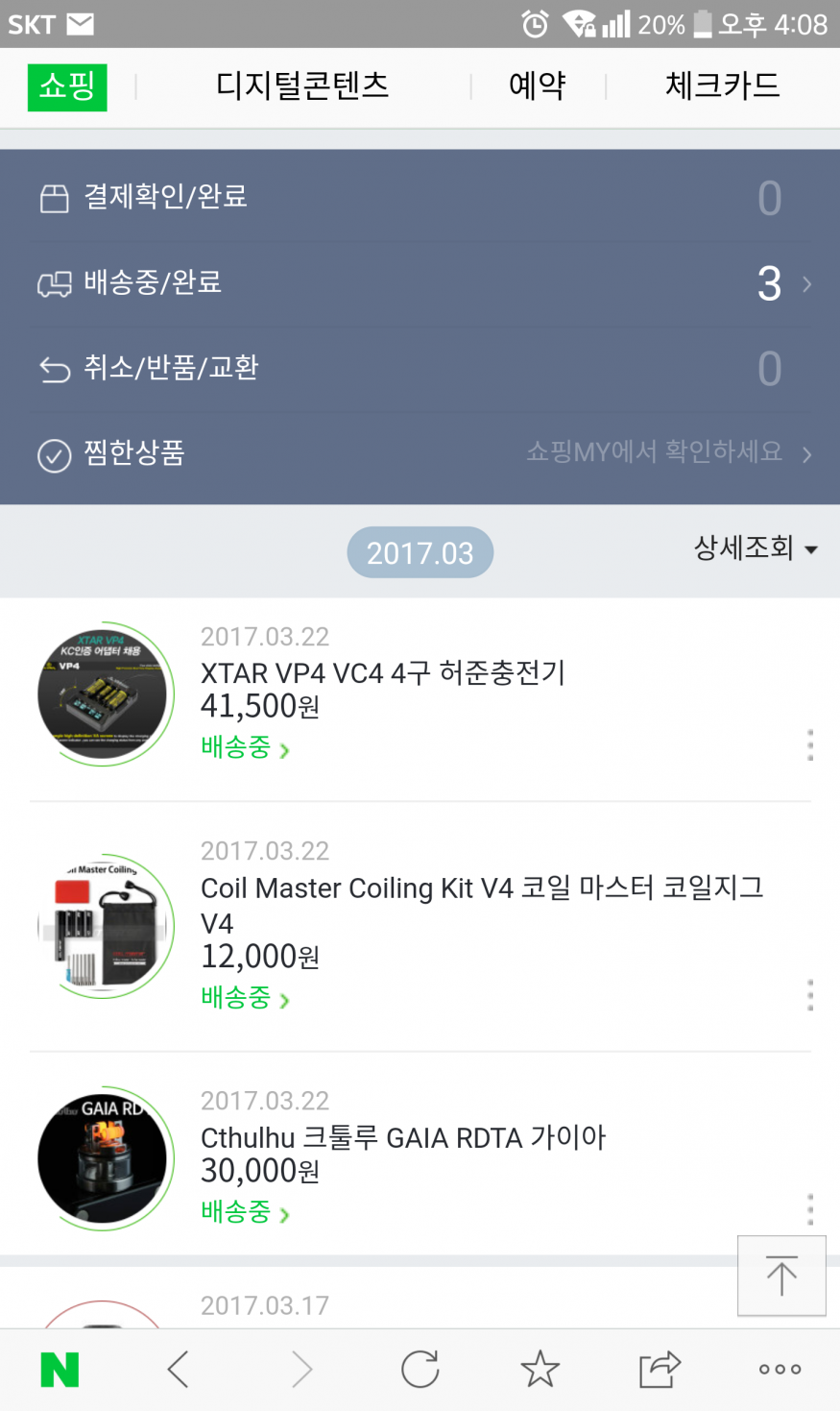Go to Naver home via N icon

[x=60, y=1370]
